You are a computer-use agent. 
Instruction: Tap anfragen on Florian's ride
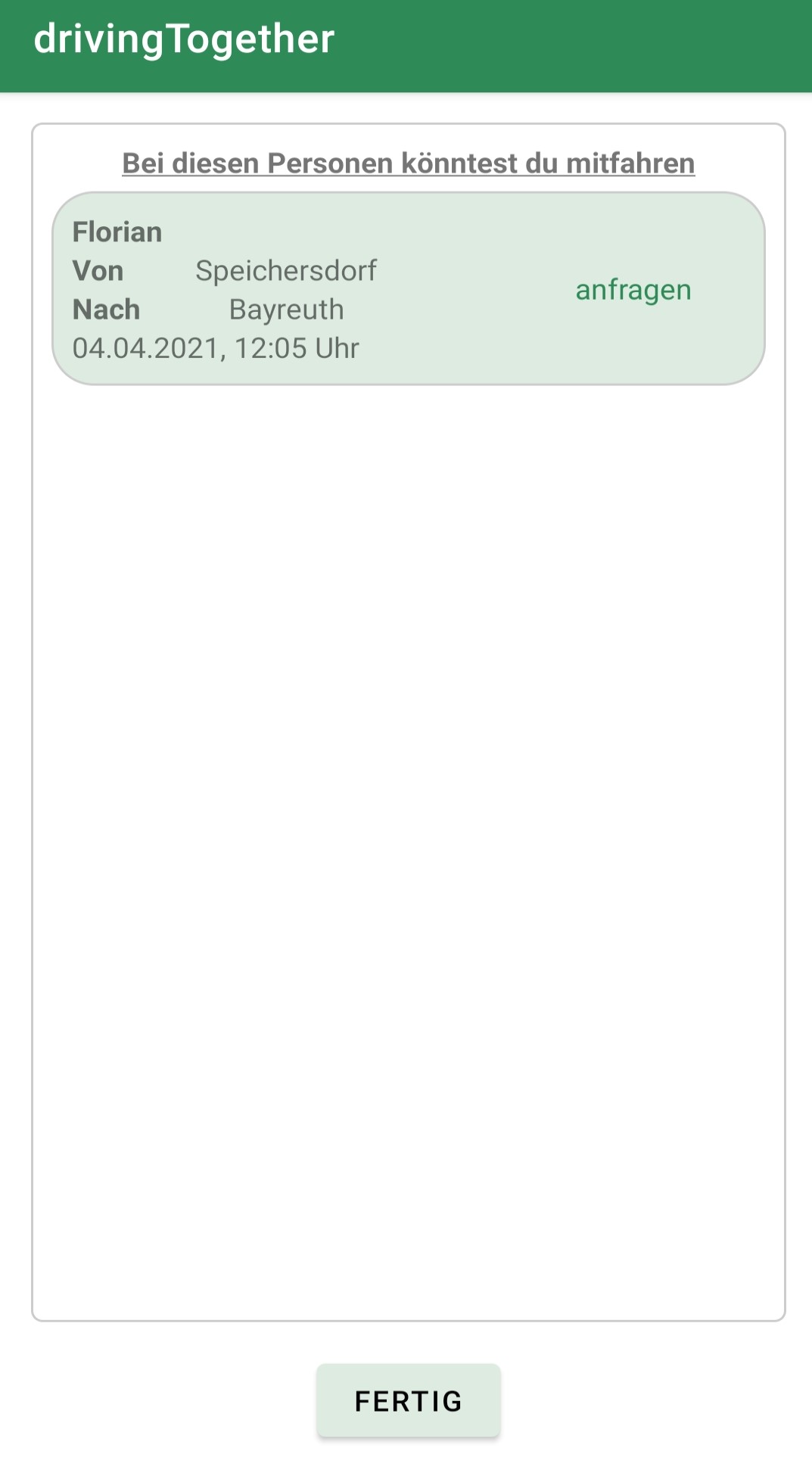633,290
